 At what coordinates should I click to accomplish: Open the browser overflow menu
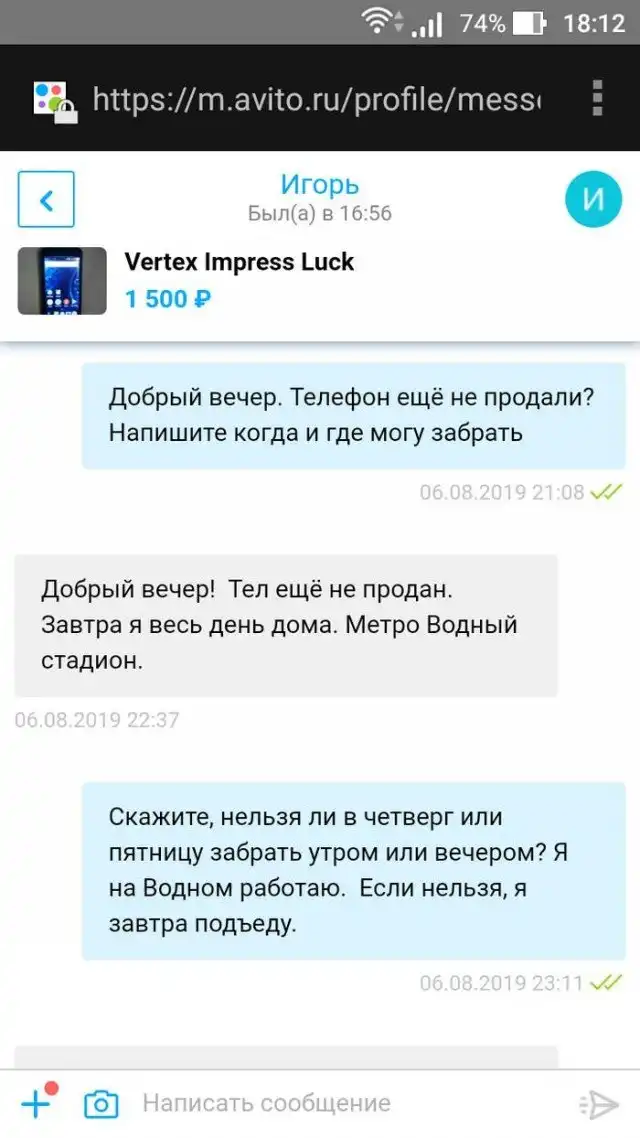[x=597, y=99]
